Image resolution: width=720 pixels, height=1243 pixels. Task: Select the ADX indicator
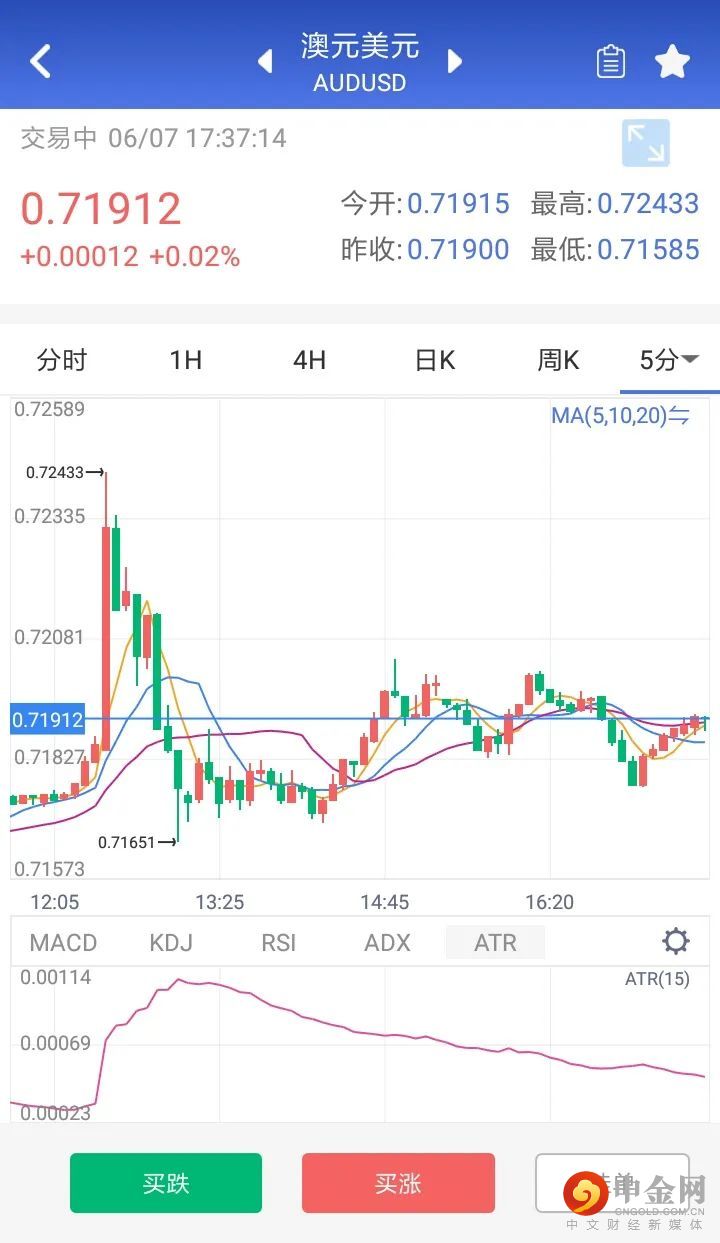387,942
